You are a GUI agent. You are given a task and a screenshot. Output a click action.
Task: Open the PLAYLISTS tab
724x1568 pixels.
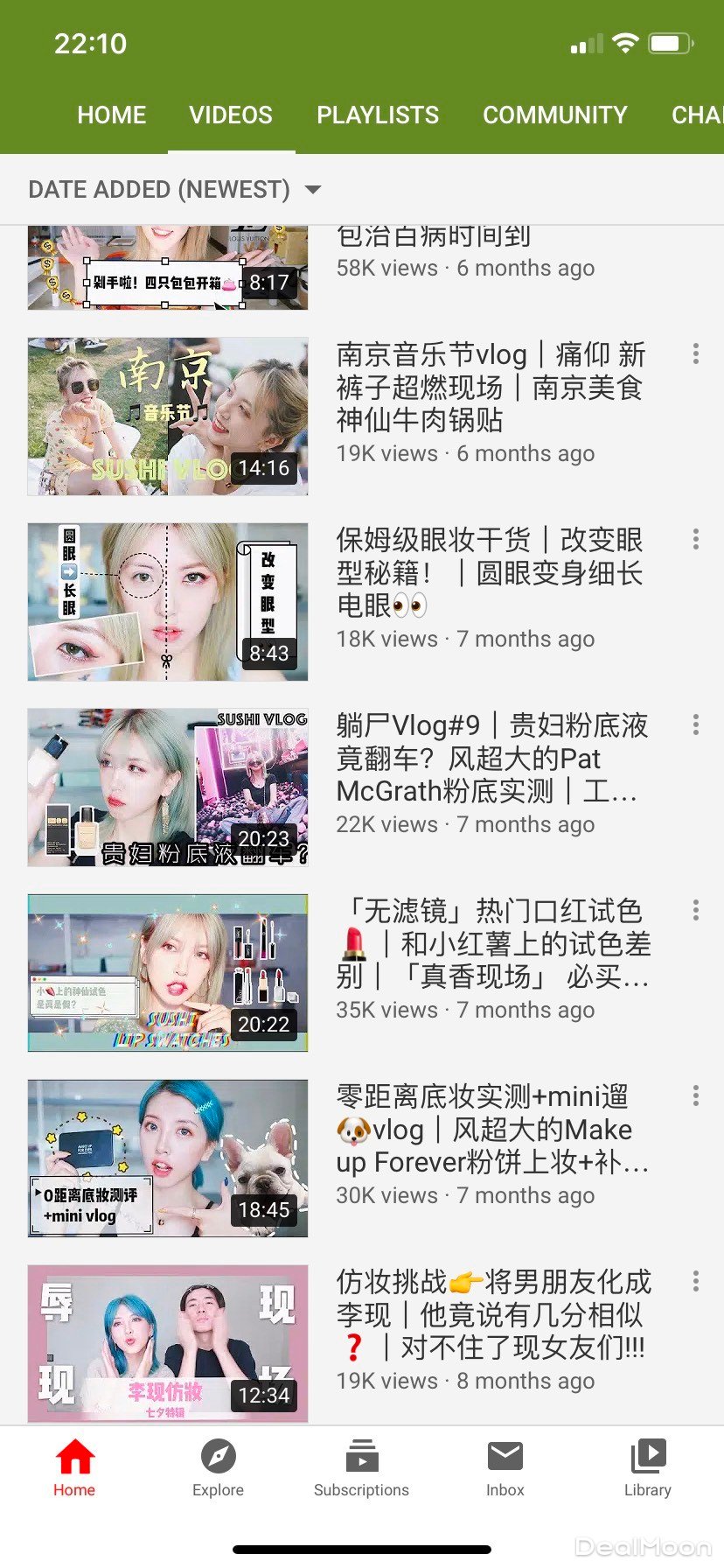[x=377, y=115]
